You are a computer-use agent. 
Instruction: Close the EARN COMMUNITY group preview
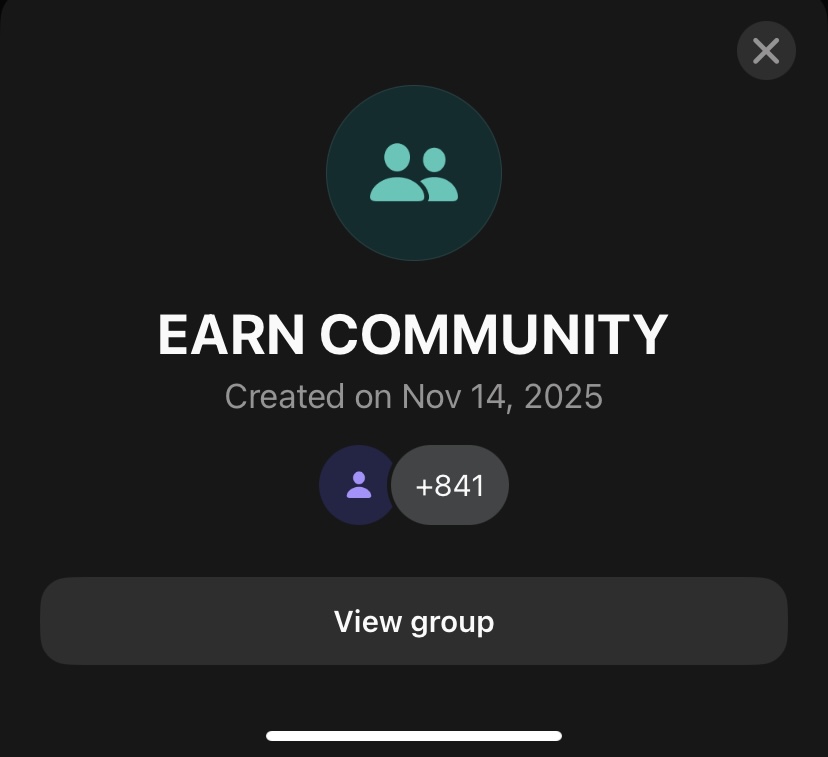(766, 51)
